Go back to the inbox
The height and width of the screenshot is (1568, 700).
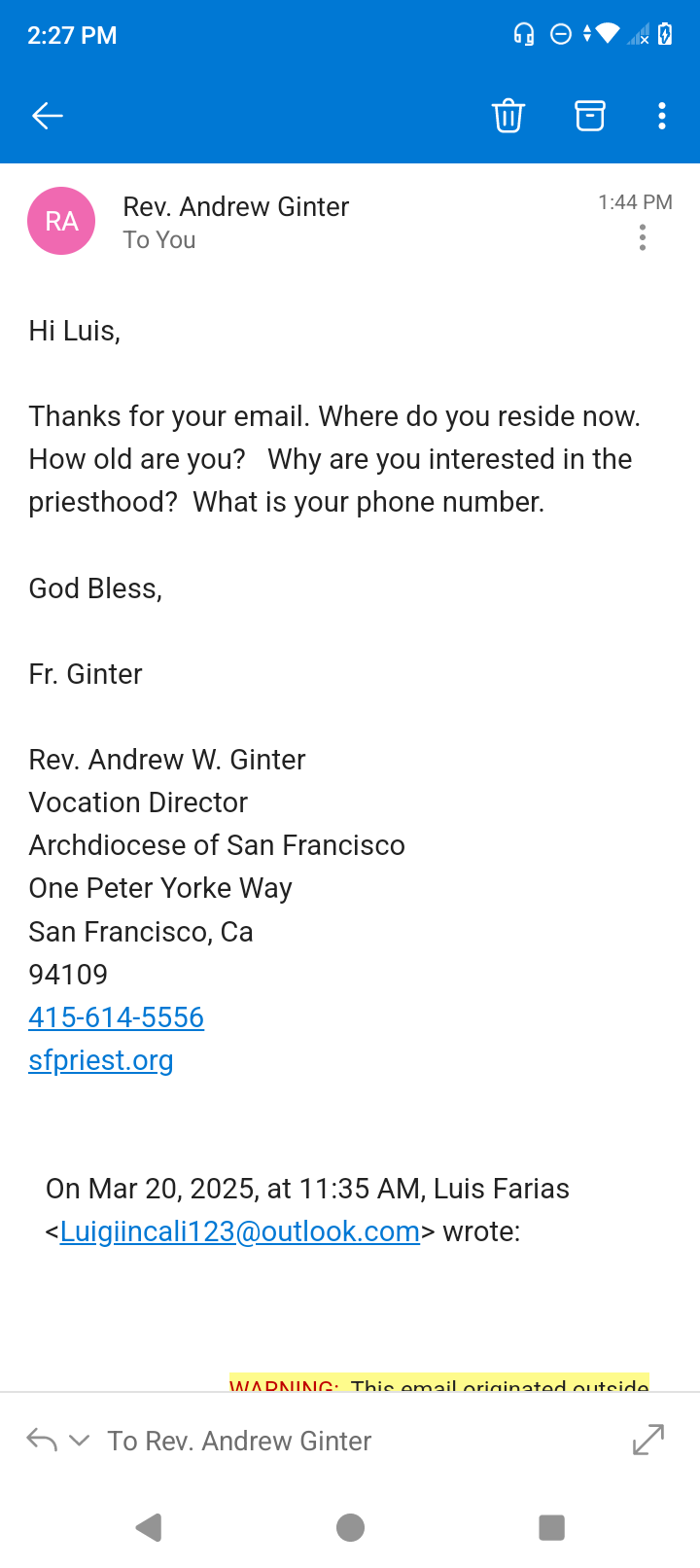point(47,116)
